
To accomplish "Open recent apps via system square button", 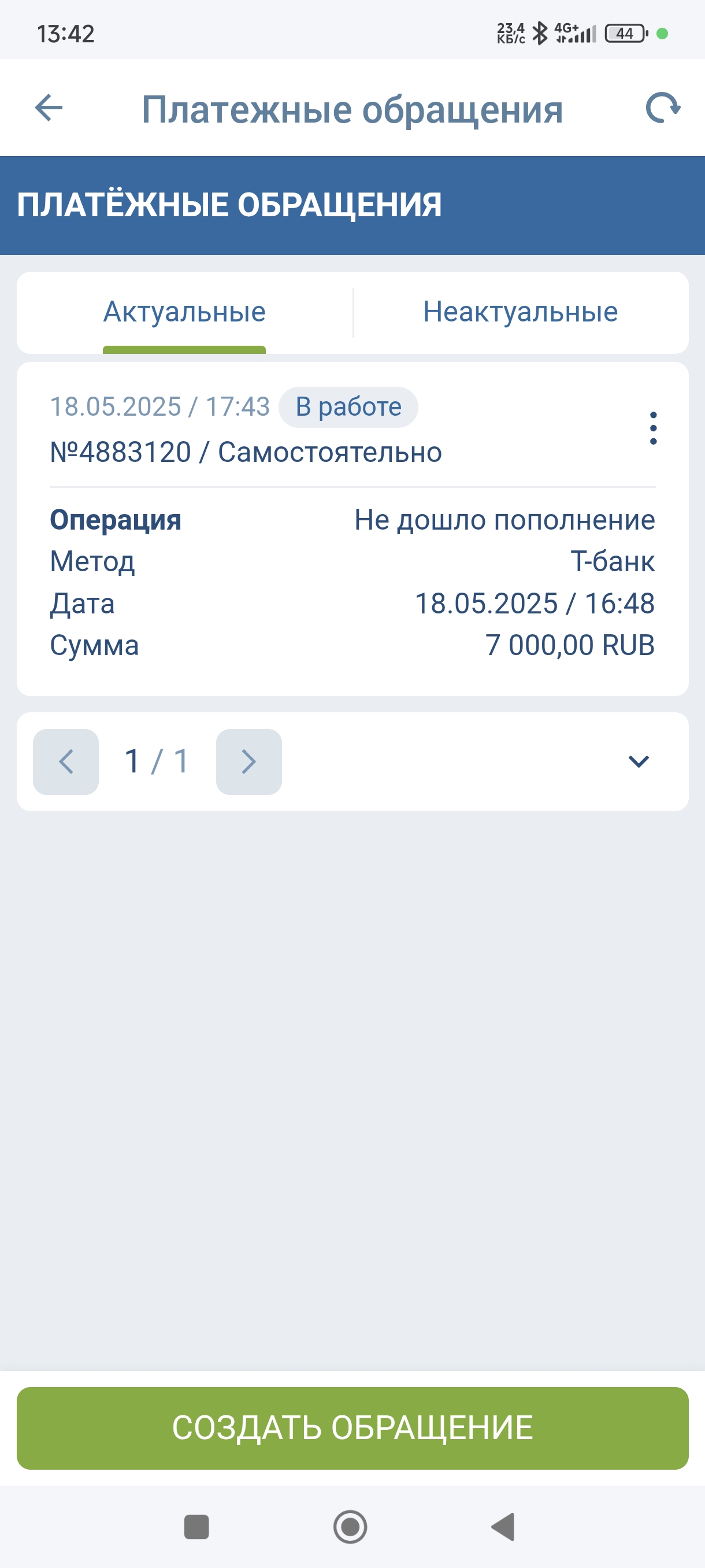I will 196,1526.
